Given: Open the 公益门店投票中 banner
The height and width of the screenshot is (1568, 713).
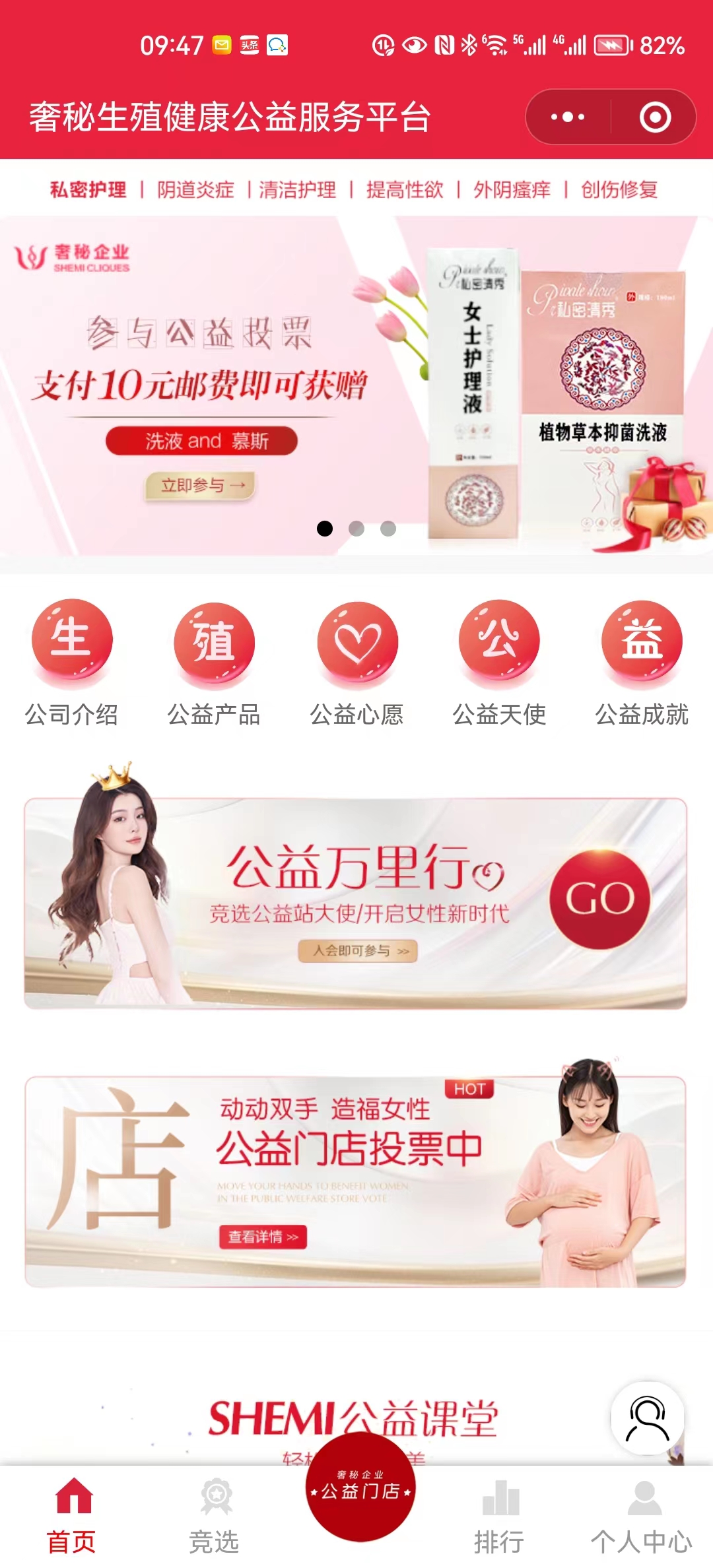Looking at the screenshot, I should point(356,1181).
